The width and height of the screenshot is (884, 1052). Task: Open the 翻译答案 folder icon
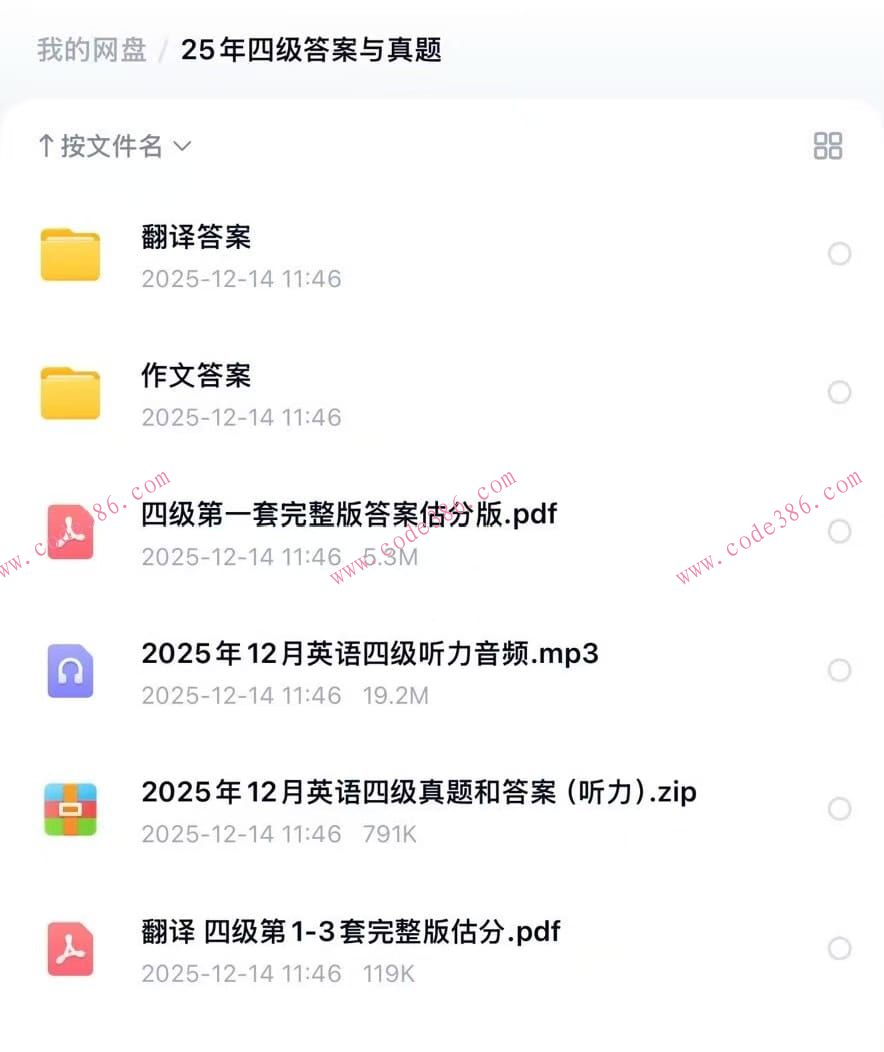(70, 254)
